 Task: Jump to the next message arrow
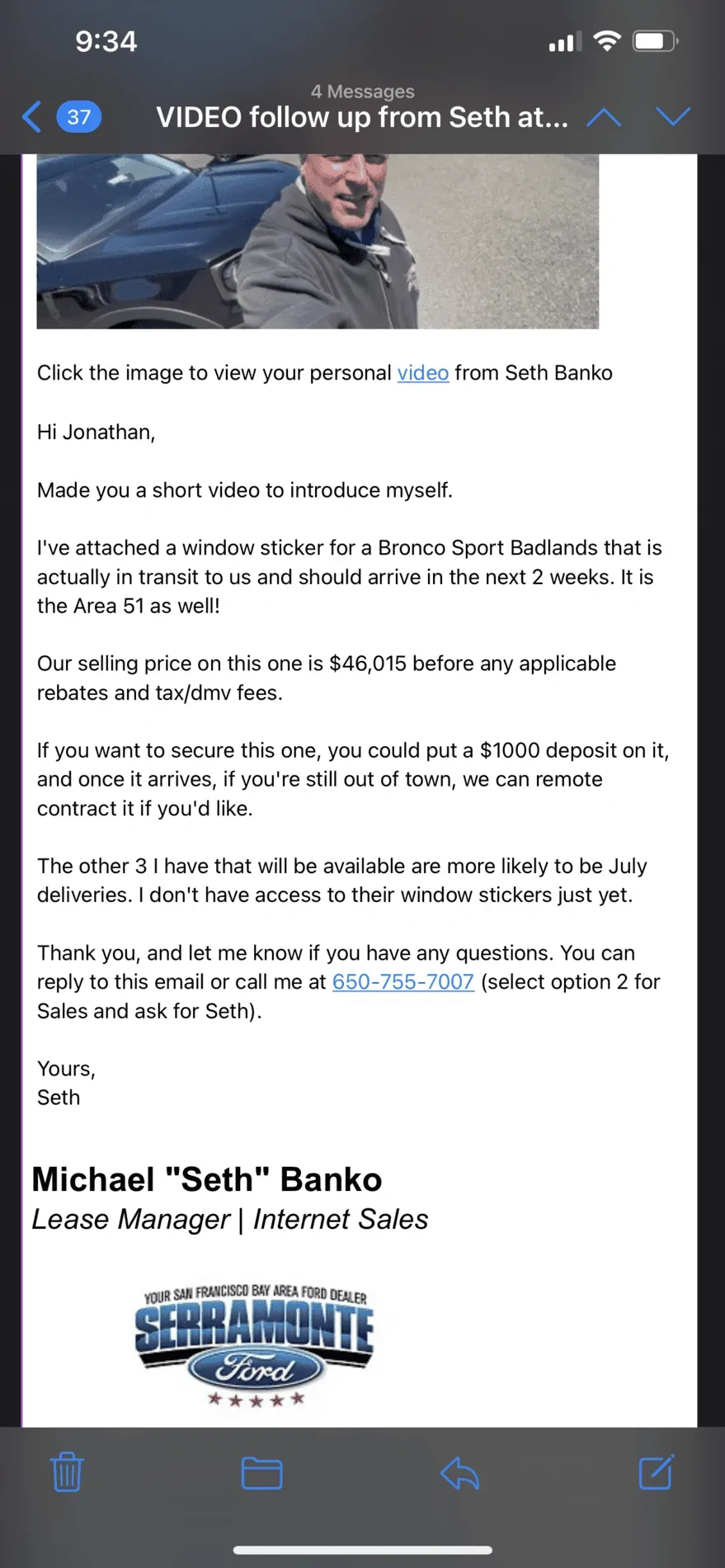coord(673,117)
